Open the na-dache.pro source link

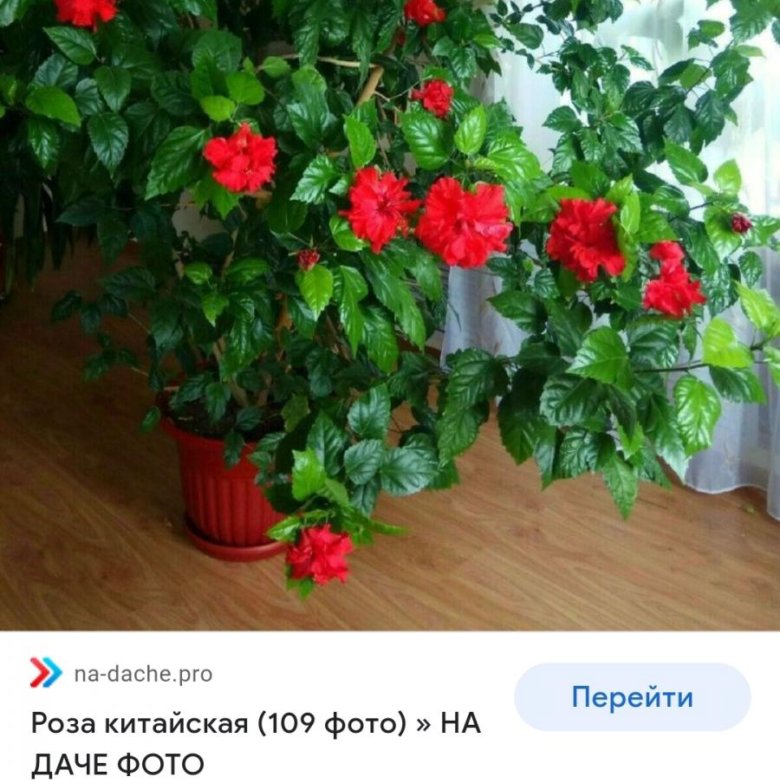[143, 674]
